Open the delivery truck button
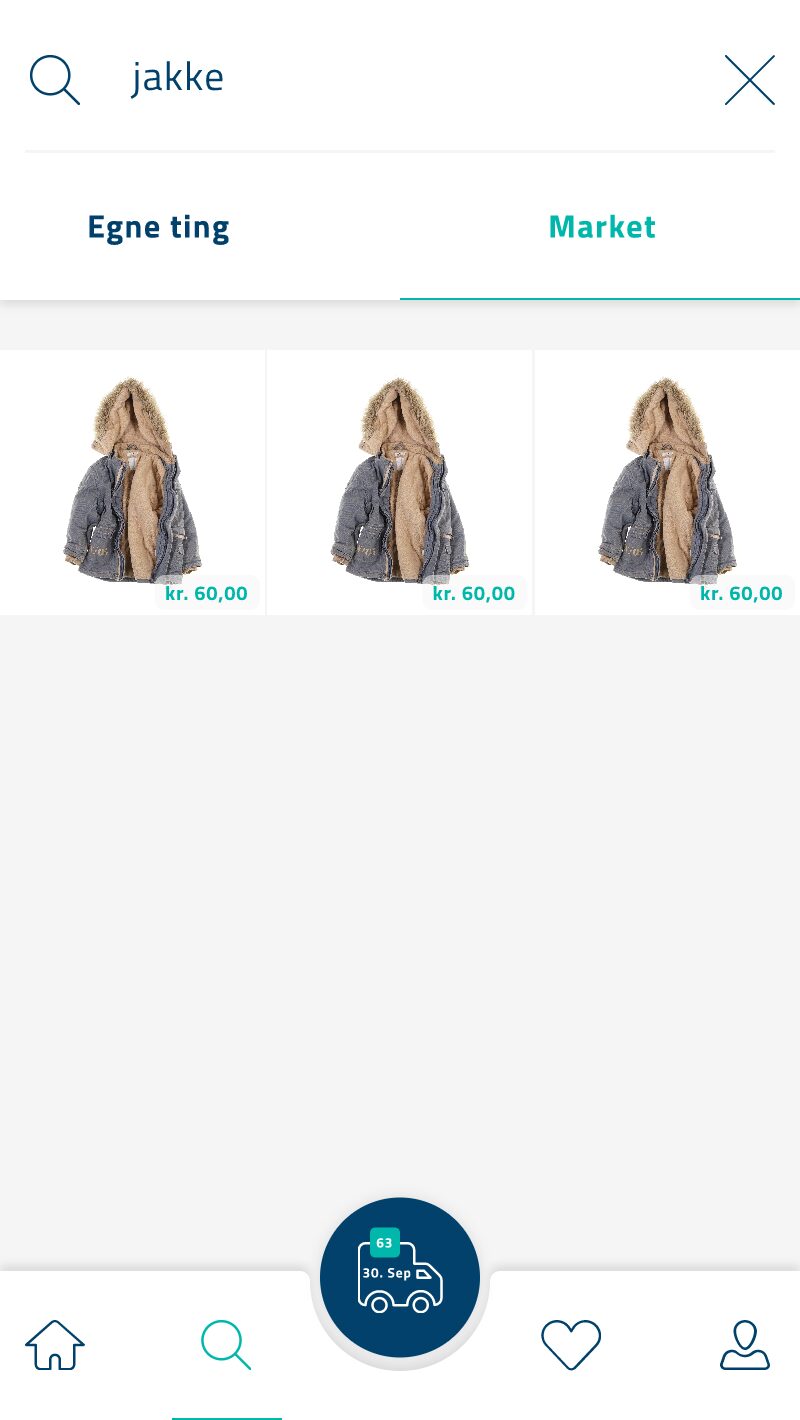The image size is (800, 1420). pyautogui.click(x=400, y=1277)
